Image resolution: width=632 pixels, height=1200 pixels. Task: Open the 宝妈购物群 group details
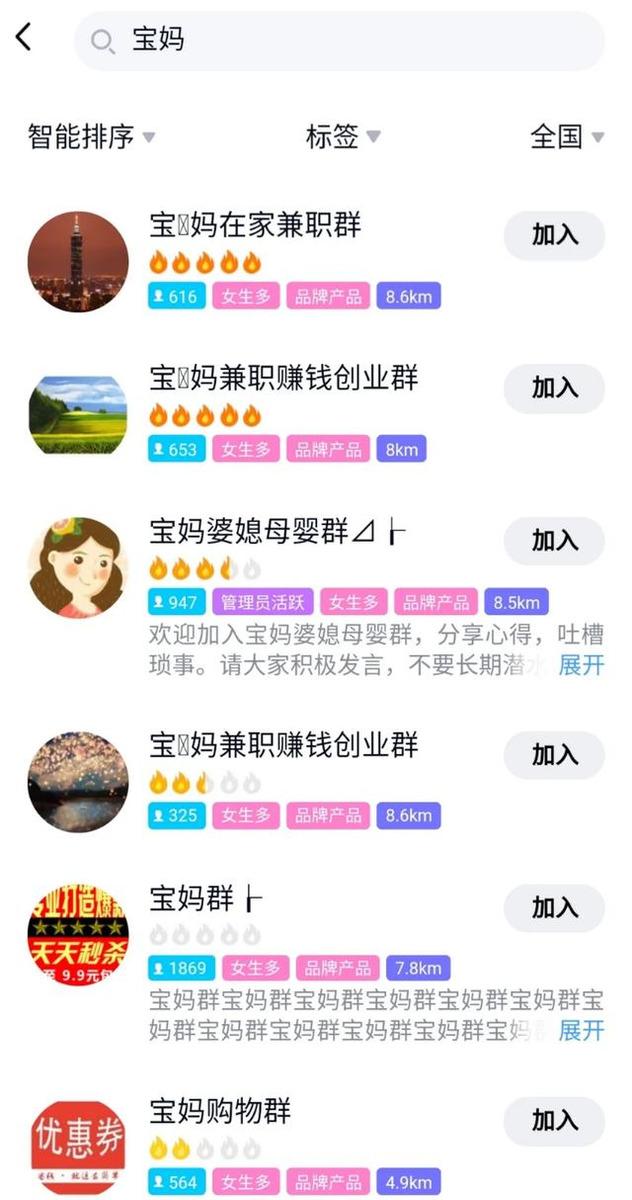[220, 1111]
